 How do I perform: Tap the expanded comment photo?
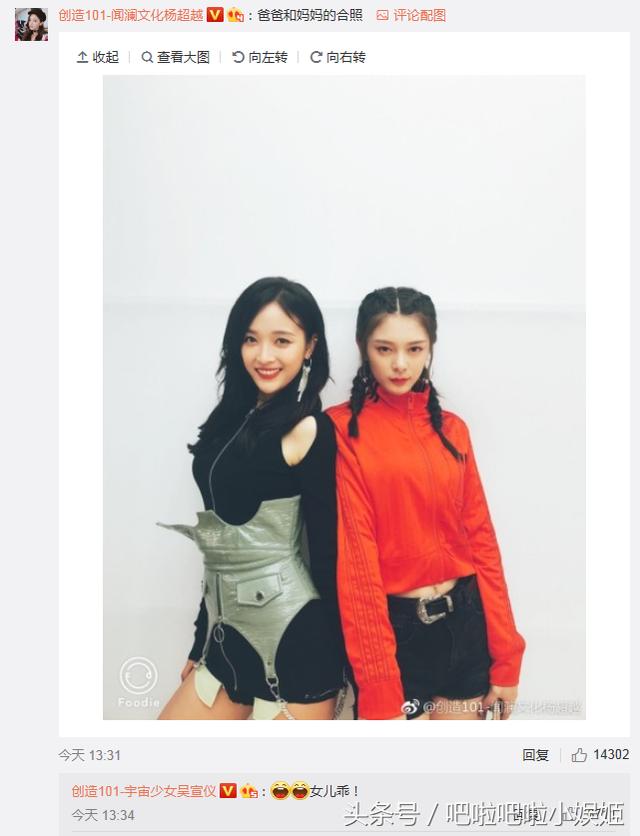coord(344,397)
